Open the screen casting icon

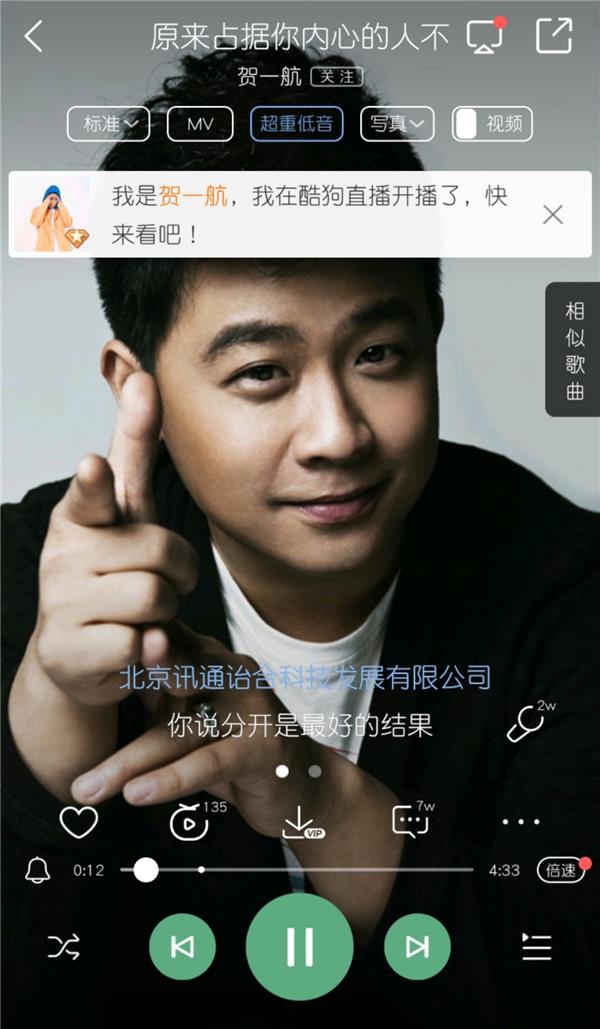coord(485,37)
